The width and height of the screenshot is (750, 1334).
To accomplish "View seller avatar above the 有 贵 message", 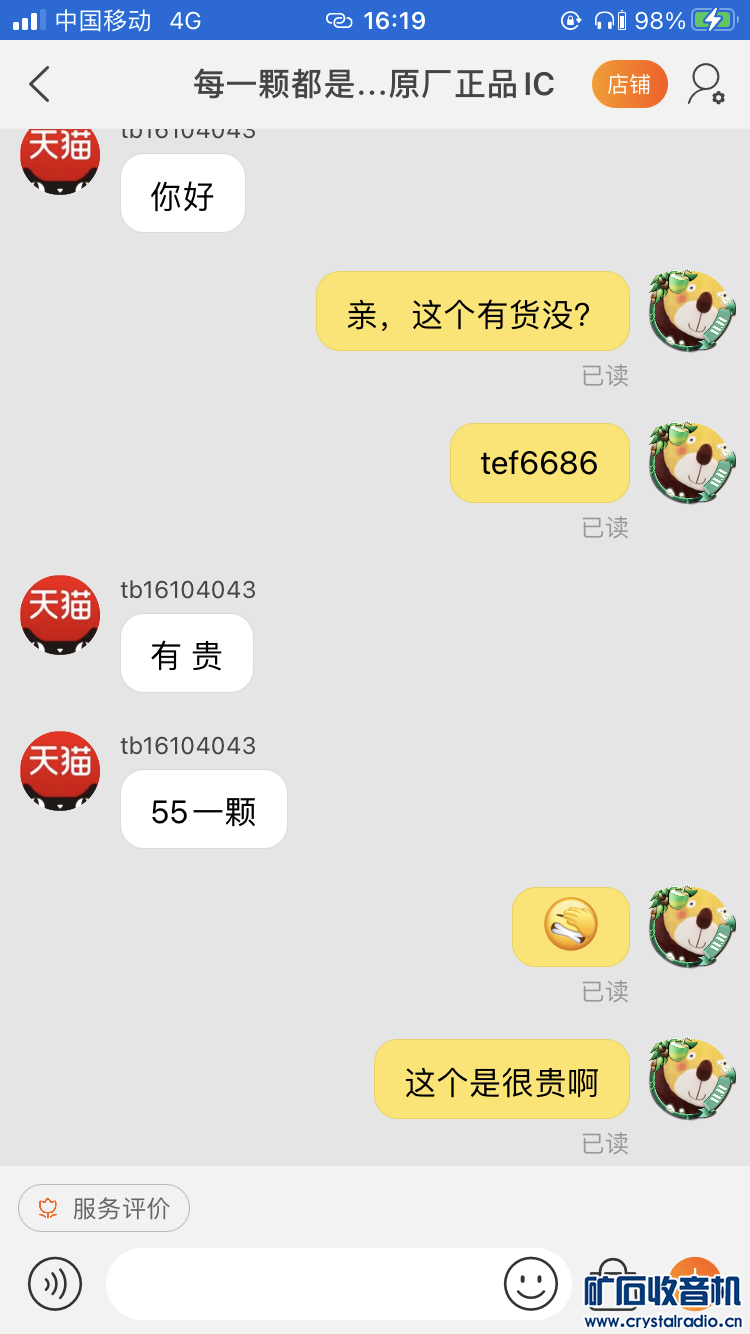I will 60,614.
